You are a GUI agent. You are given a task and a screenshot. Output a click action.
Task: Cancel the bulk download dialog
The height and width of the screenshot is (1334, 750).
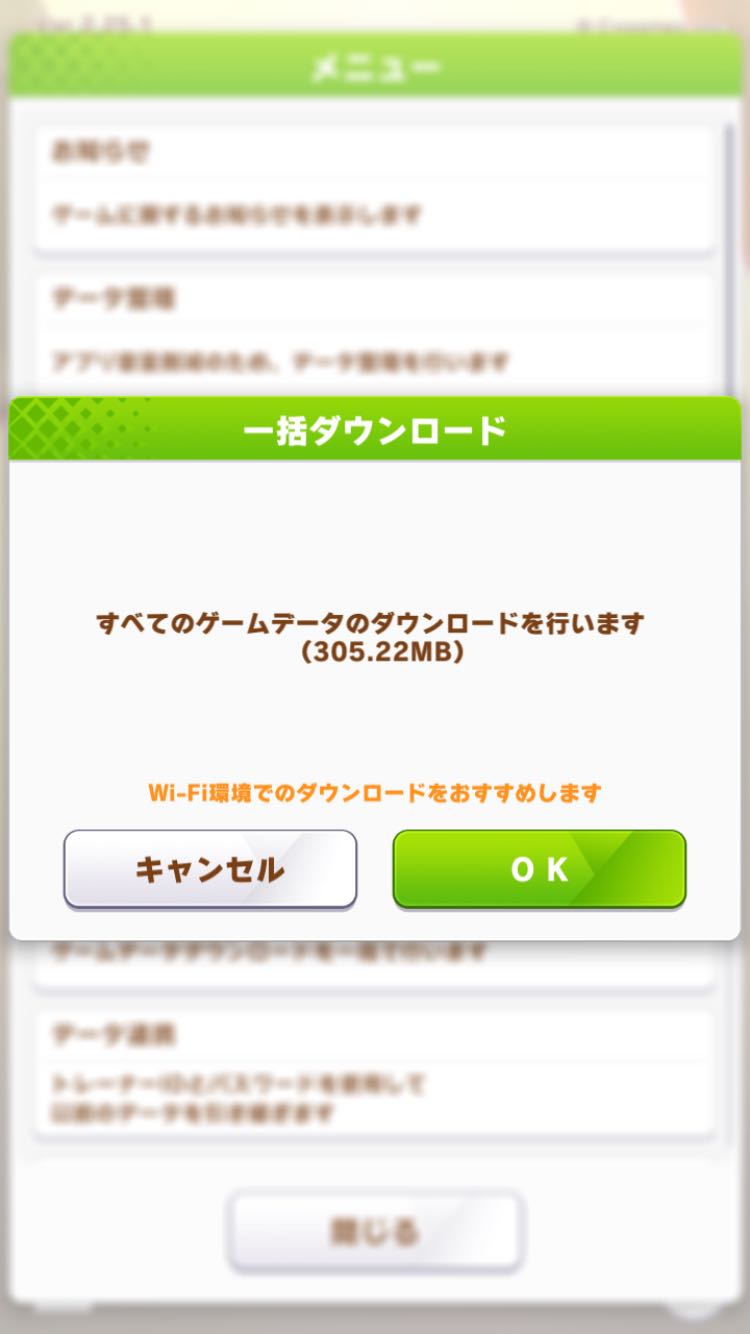click(210, 869)
